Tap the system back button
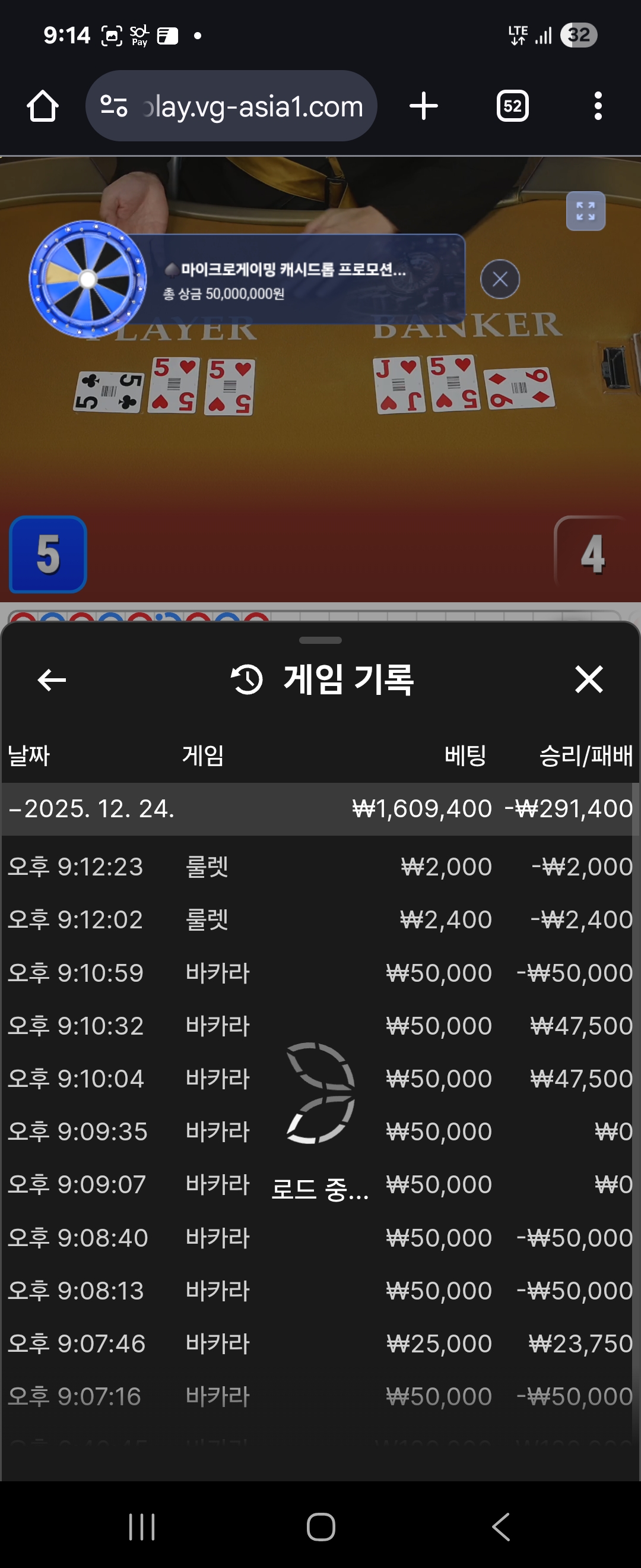The height and width of the screenshot is (1568, 641). pos(500,1526)
